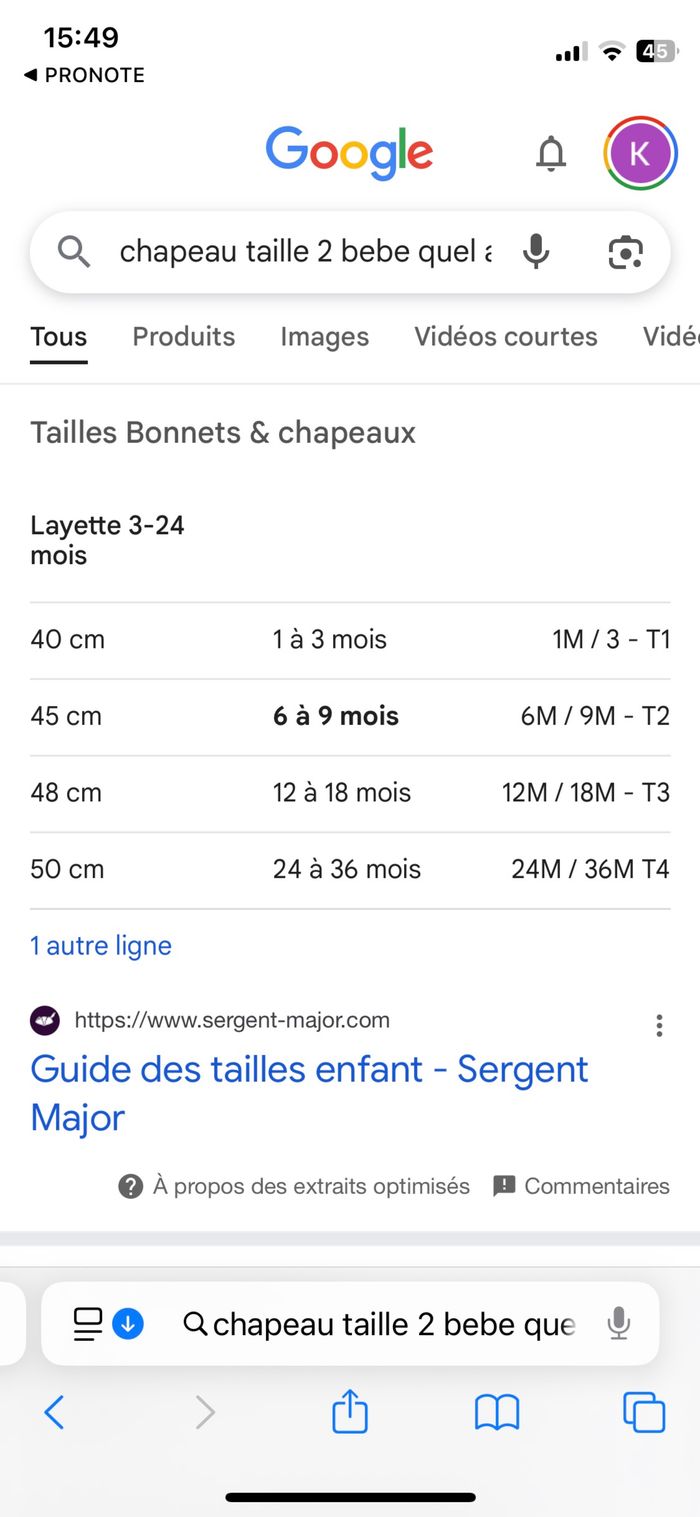Viewport: 700px width, 1517px height.
Task: Switch to the Vidéos courtes tab
Action: pyautogui.click(x=506, y=337)
